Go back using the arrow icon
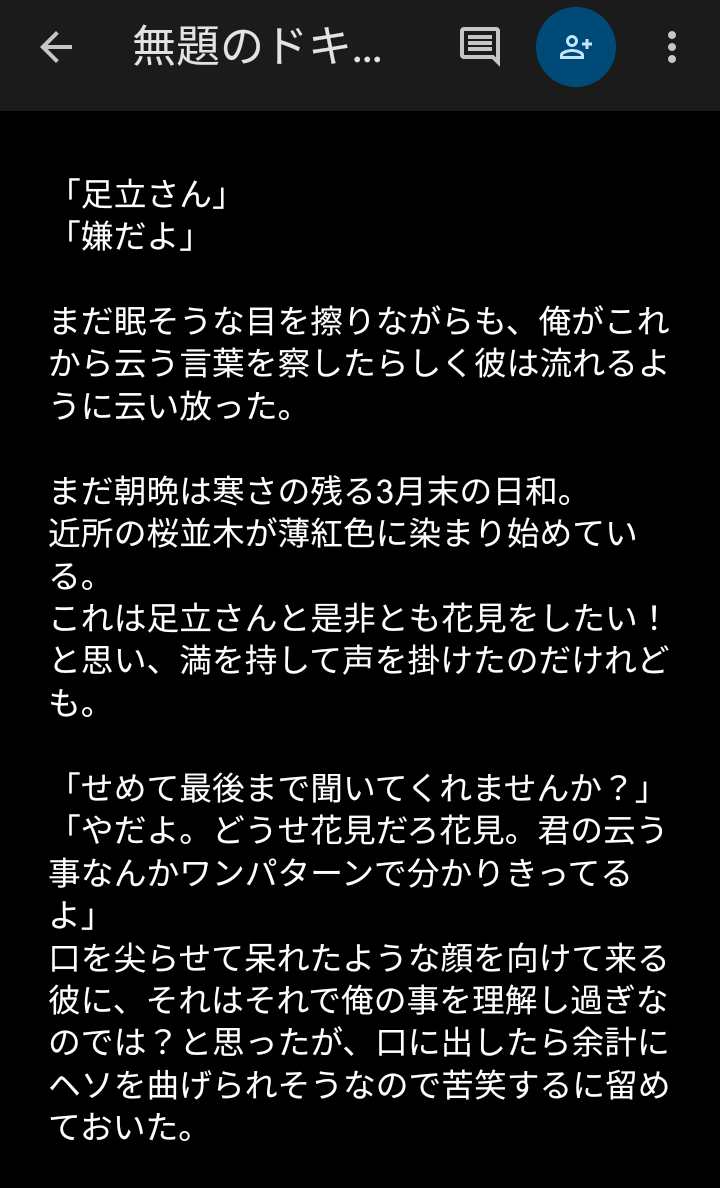The width and height of the screenshot is (720, 1188). [56, 47]
